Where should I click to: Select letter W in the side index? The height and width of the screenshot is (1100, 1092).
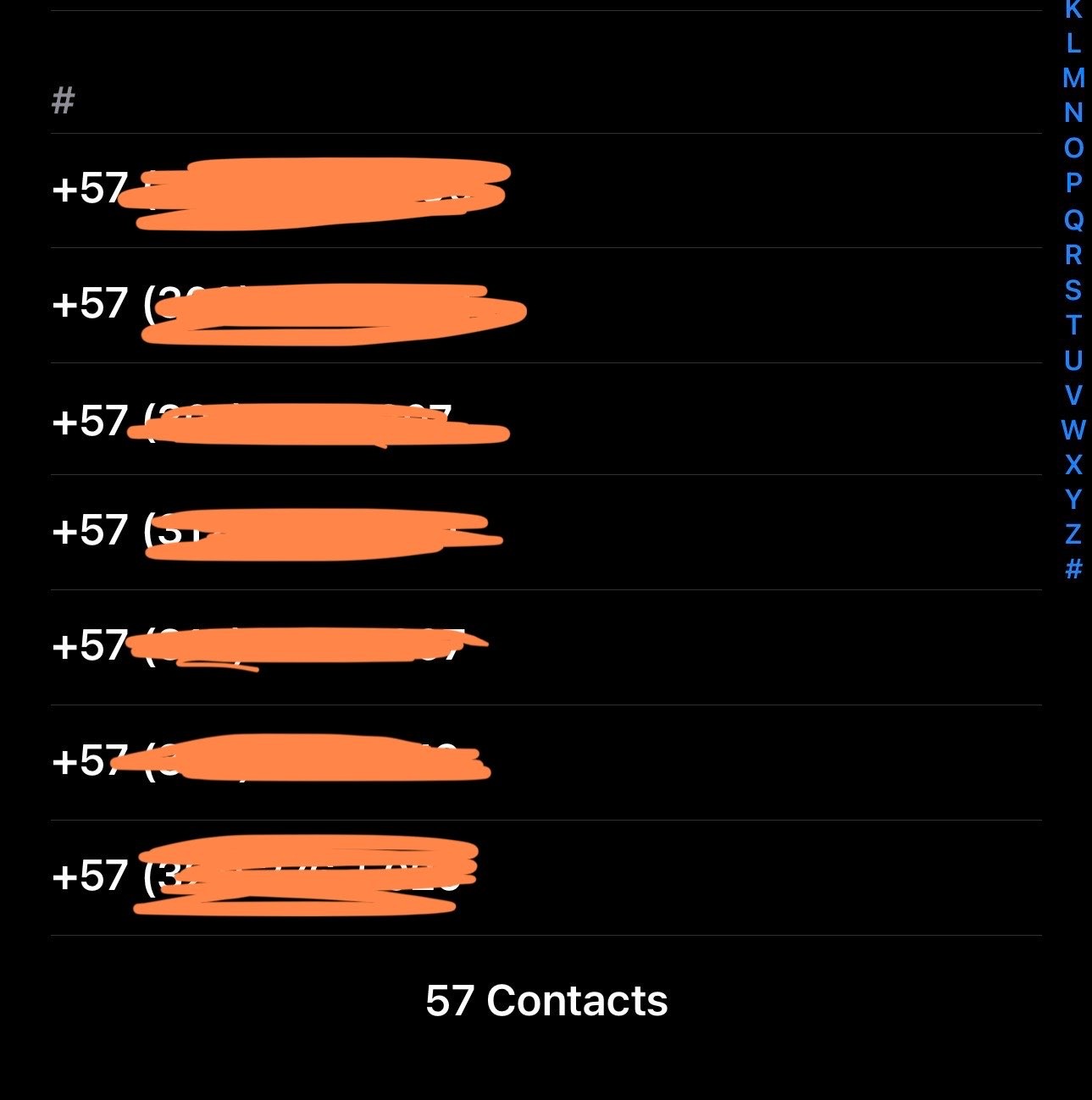(1073, 430)
